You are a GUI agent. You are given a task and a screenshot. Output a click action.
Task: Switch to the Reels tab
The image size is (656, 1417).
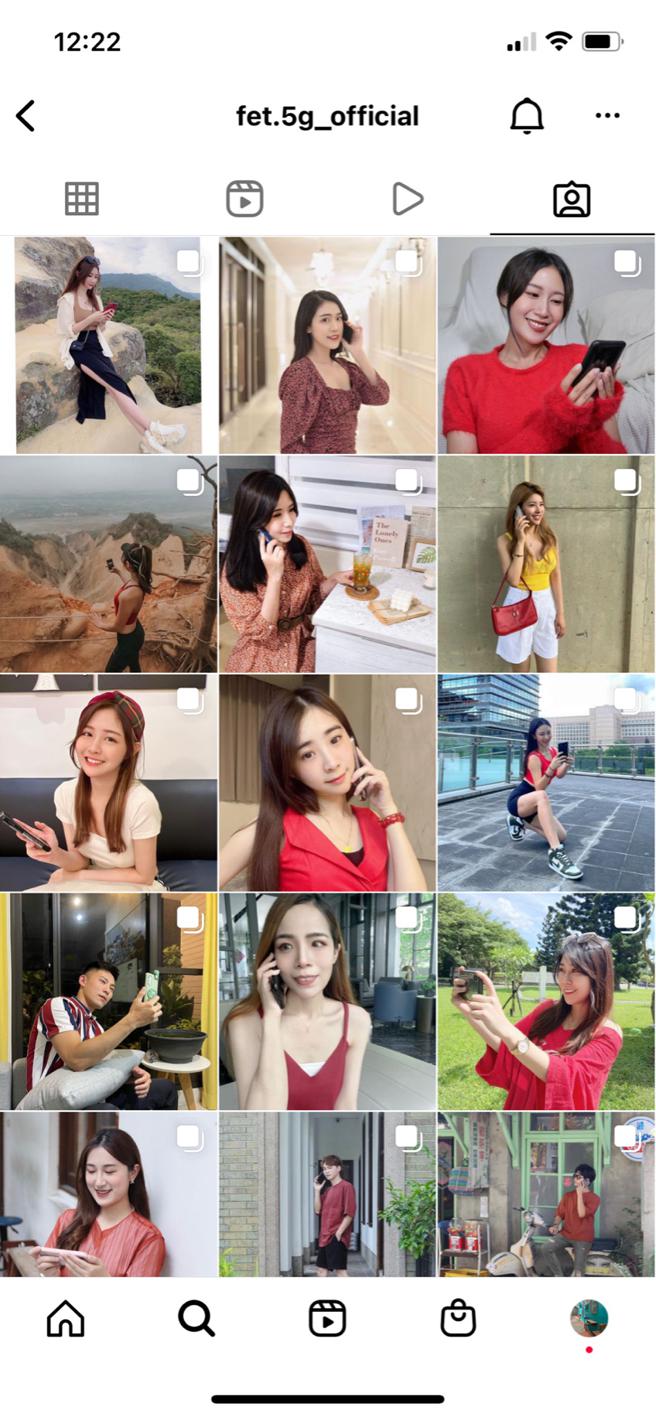click(x=245, y=199)
